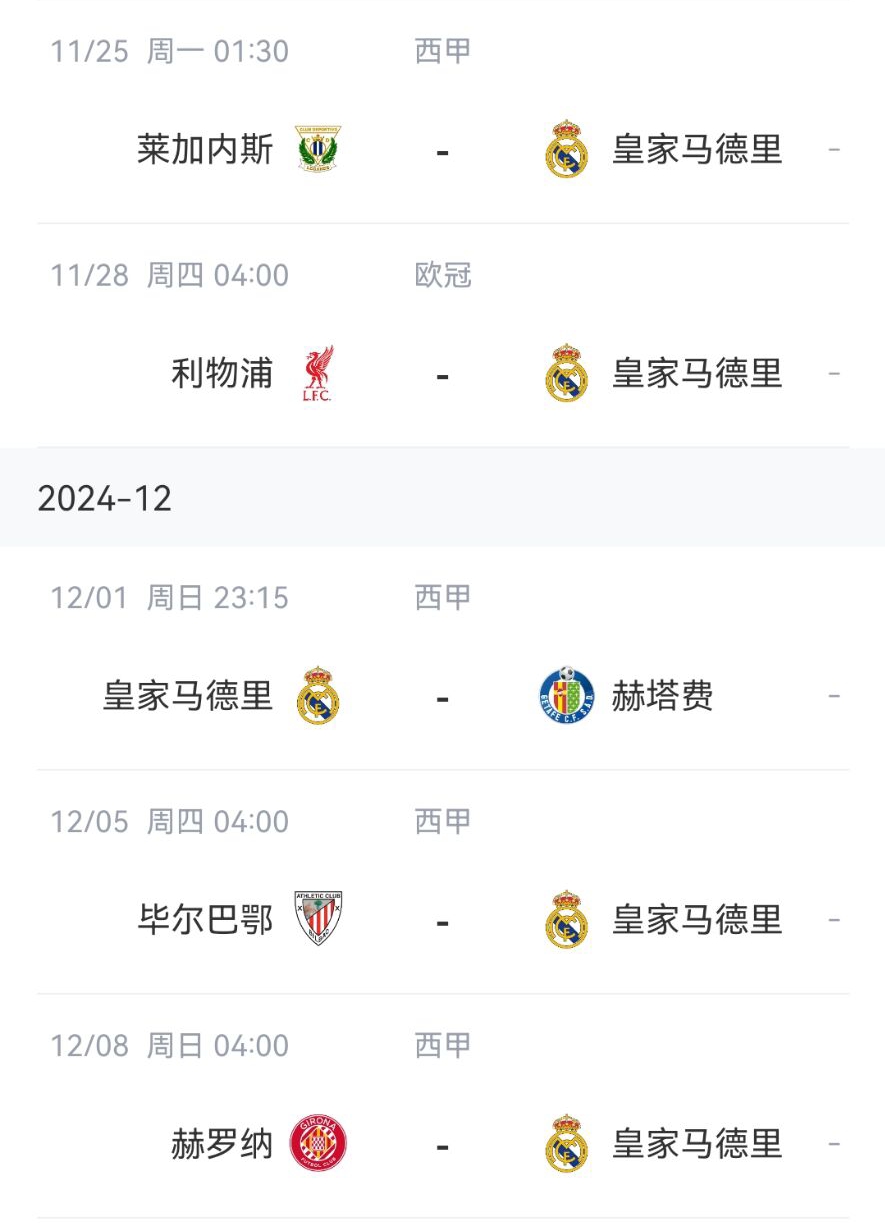
Task: View the 利物浦 vs 皇家马德里 欧冠 fixture
Action: click(442, 374)
